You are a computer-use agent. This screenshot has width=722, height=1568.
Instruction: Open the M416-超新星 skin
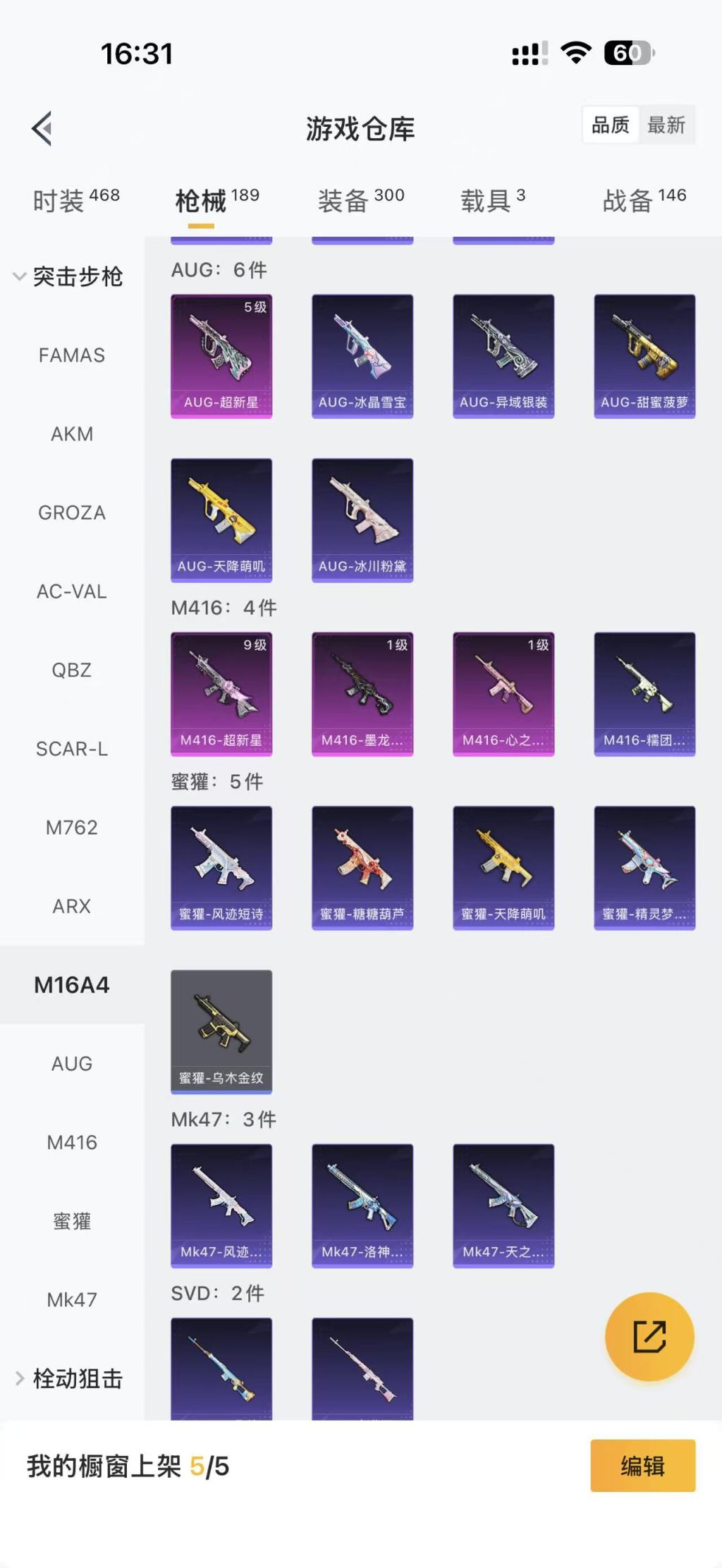tap(221, 694)
